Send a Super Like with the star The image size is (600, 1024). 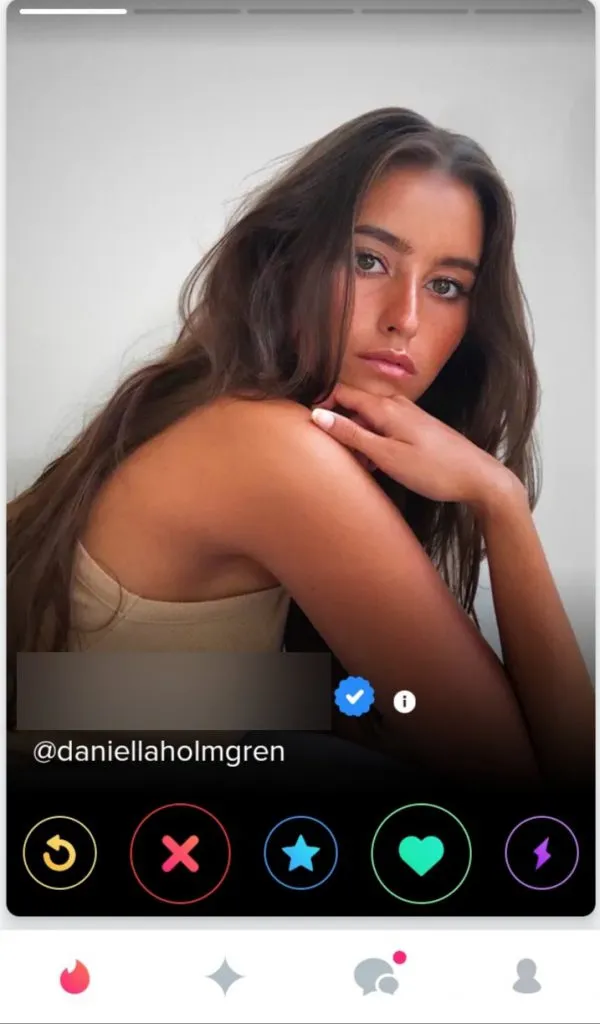pos(301,853)
